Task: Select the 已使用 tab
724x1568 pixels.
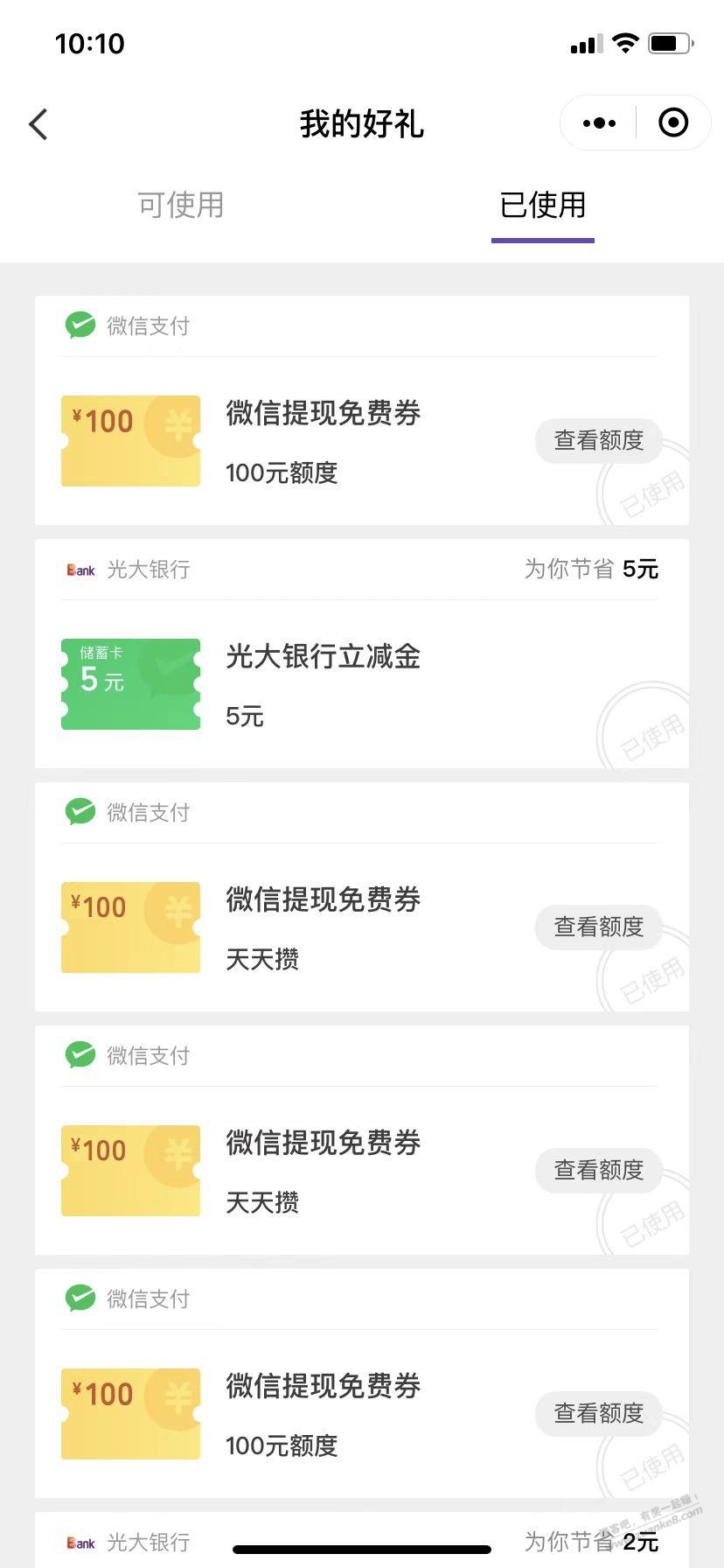Action: (x=542, y=206)
